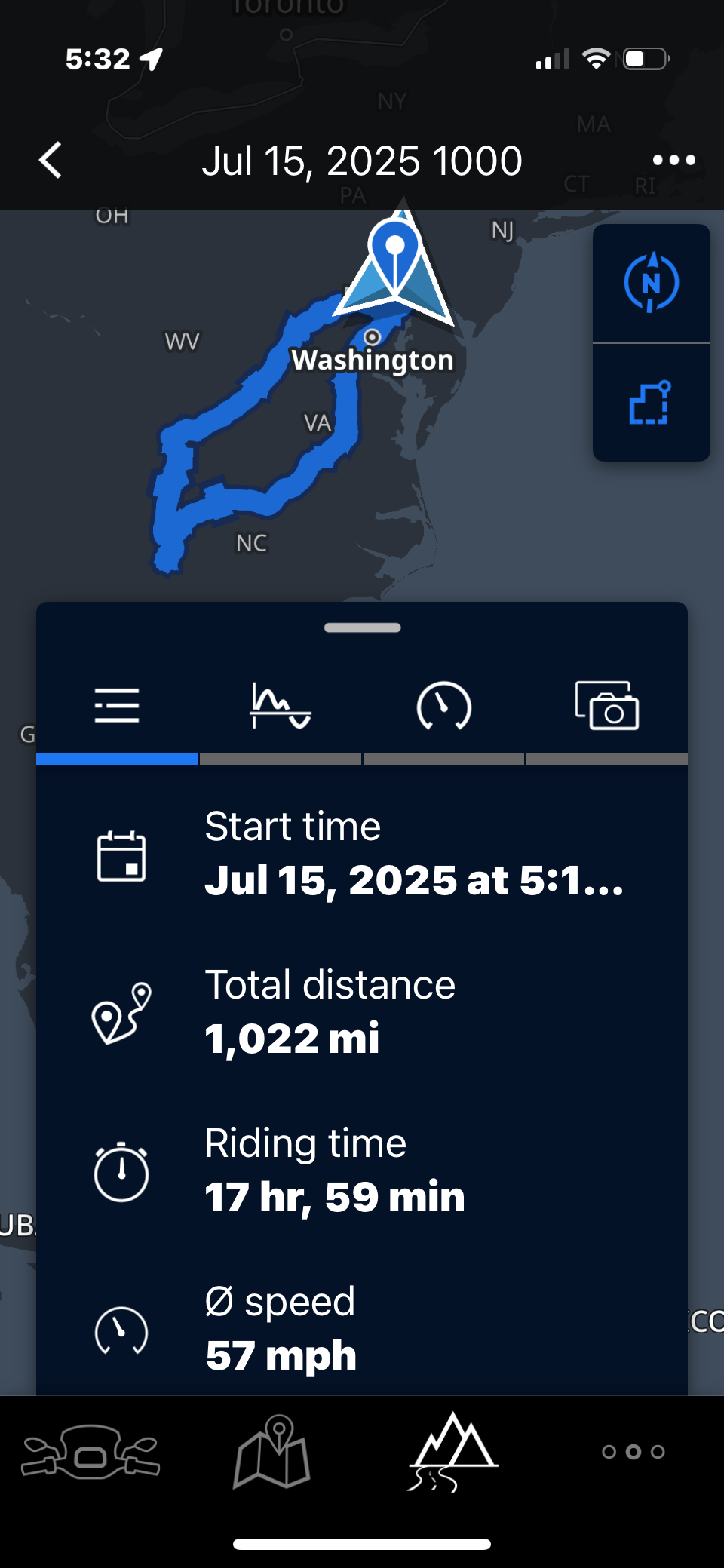Switch to the speedometer stats tab
This screenshot has width=724, height=1568.
tap(444, 706)
